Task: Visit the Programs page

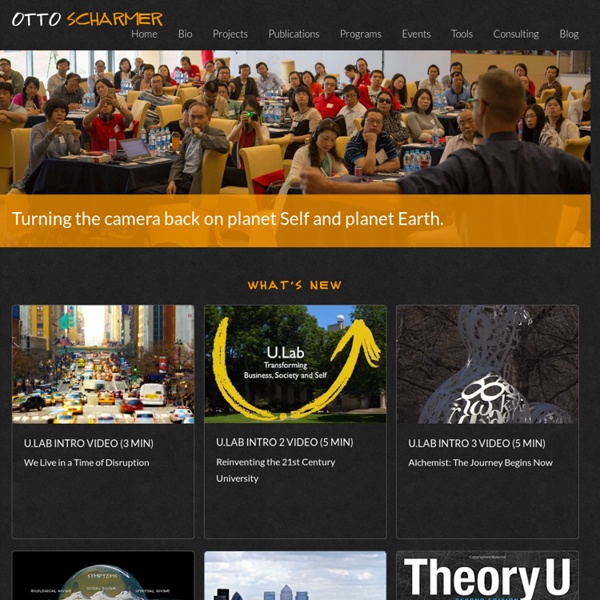Action: tap(360, 34)
